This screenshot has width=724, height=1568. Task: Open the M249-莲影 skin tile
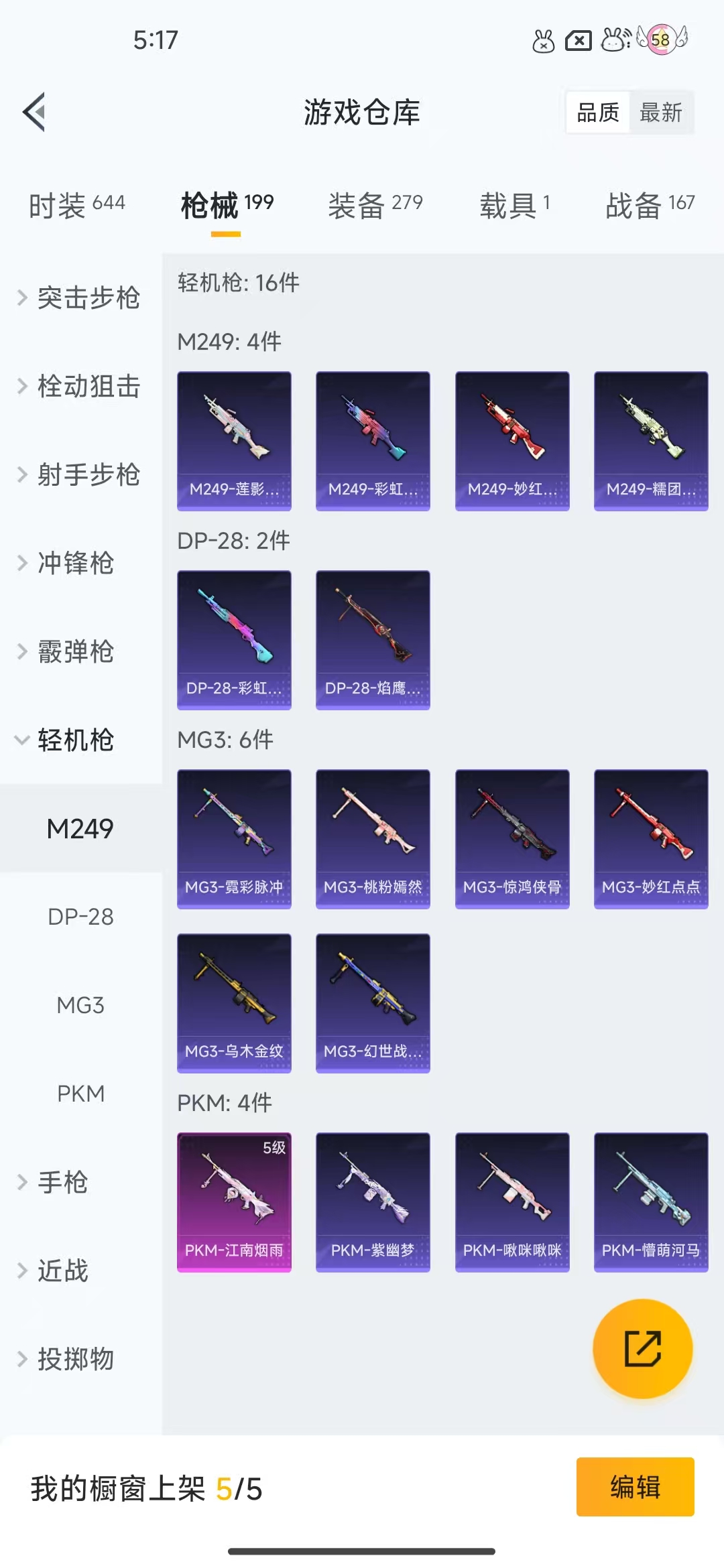click(234, 441)
